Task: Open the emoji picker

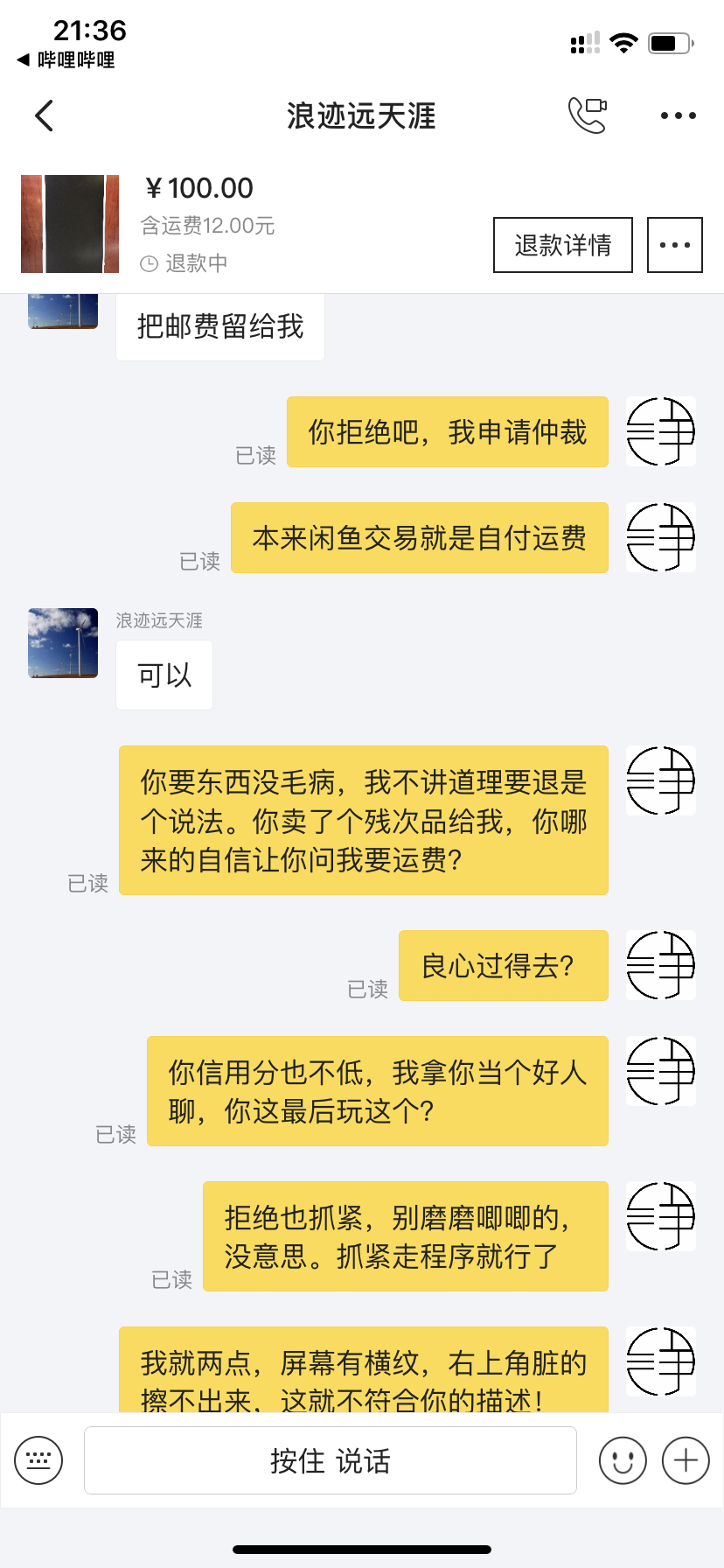Action: (623, 1460)
